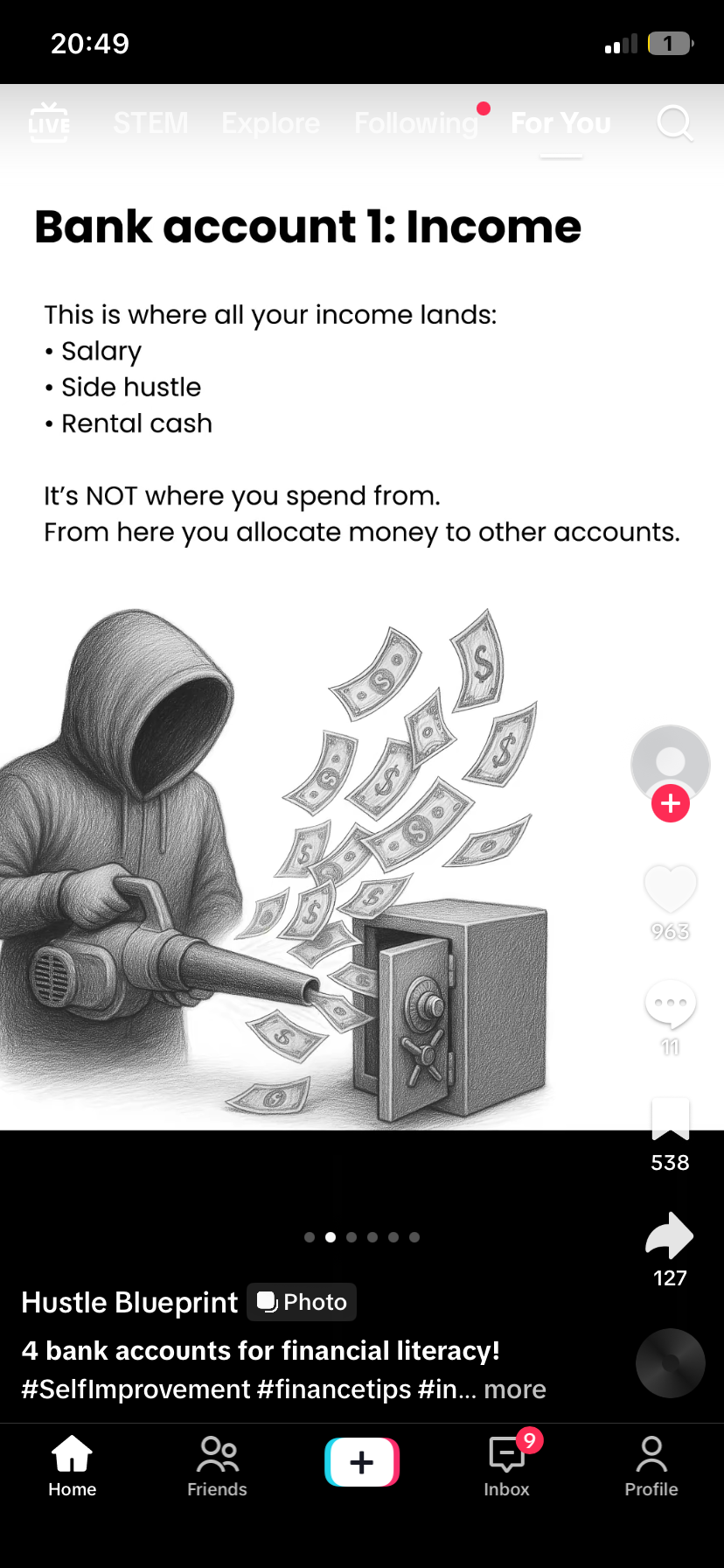Open the Friends tab
The width and height of the screenshot is (724, 1568).
click(217, 1466)
